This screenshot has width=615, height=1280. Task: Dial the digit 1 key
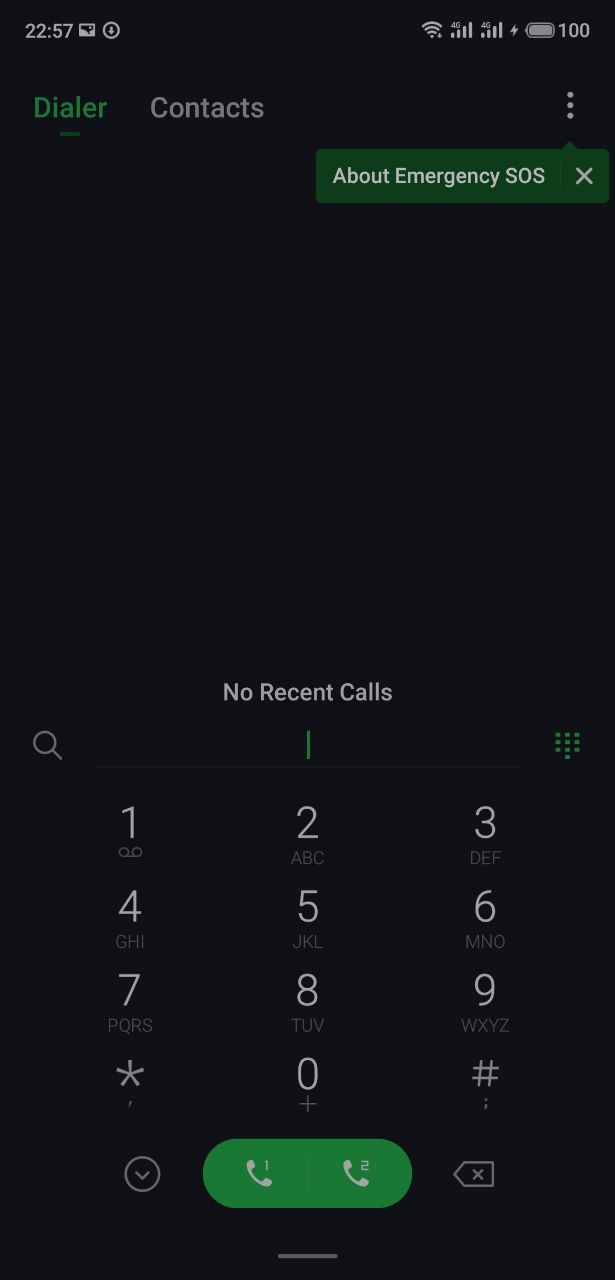pyautogui.click(x=130, y=832)
